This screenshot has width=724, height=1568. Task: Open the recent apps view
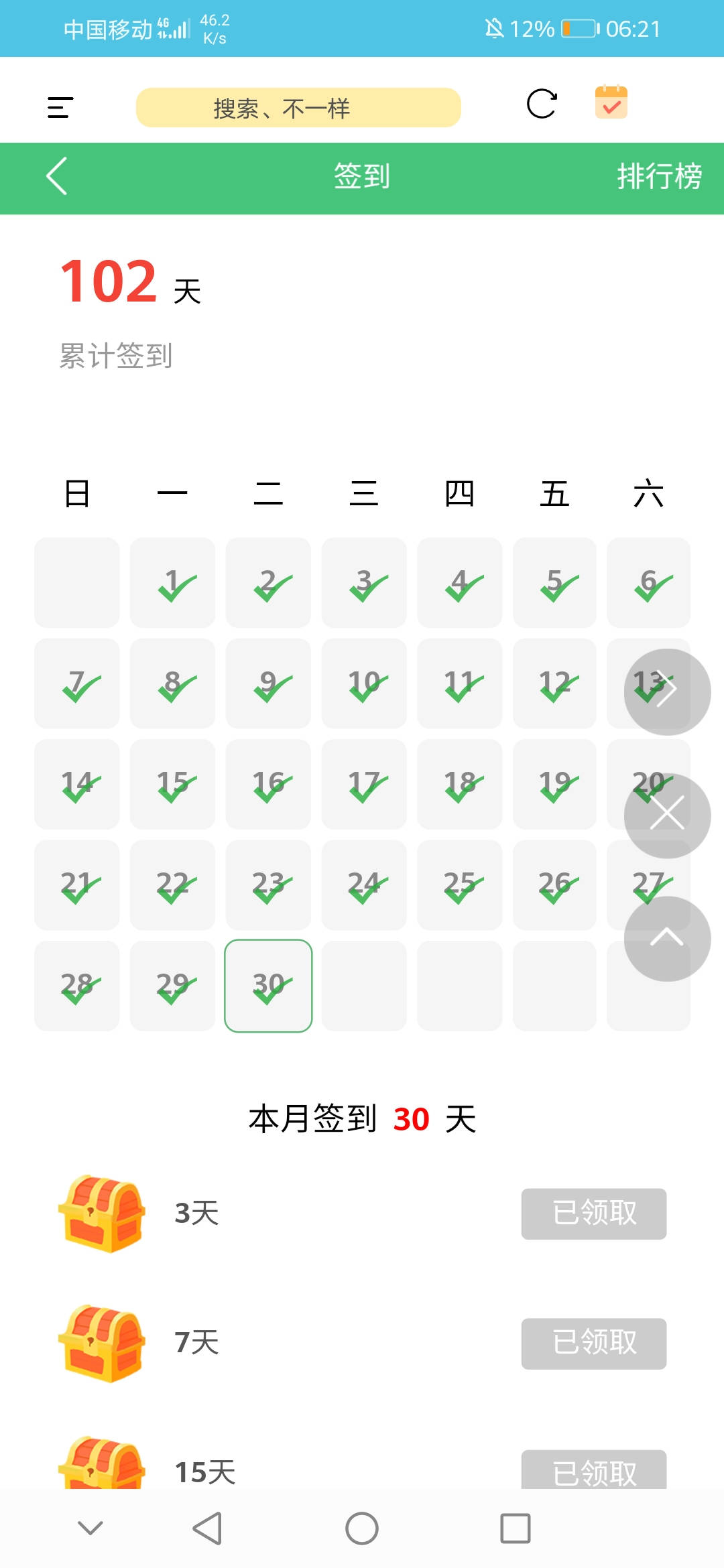tap(515, 1528)
